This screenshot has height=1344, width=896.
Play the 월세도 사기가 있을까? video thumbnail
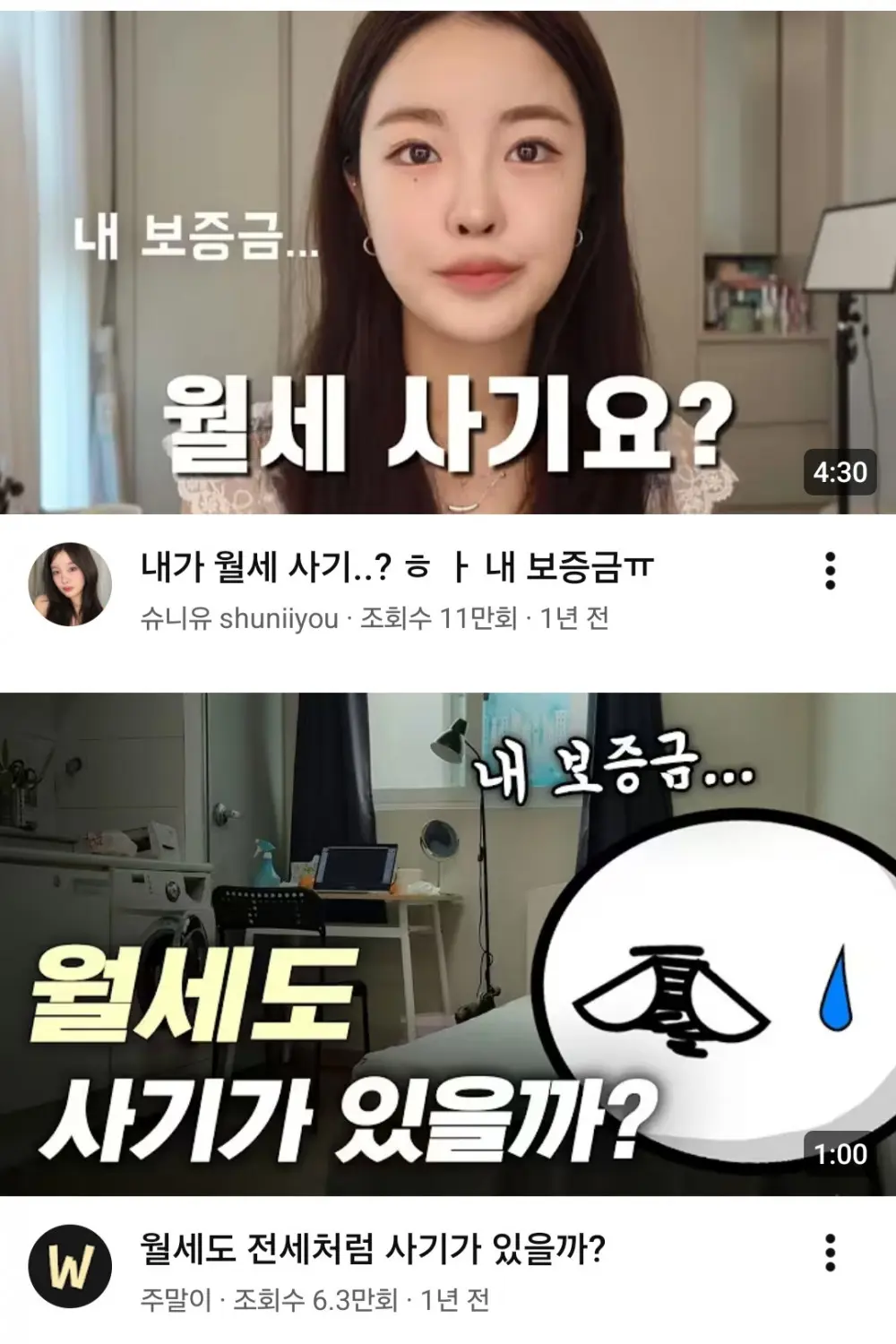[448, 944]
